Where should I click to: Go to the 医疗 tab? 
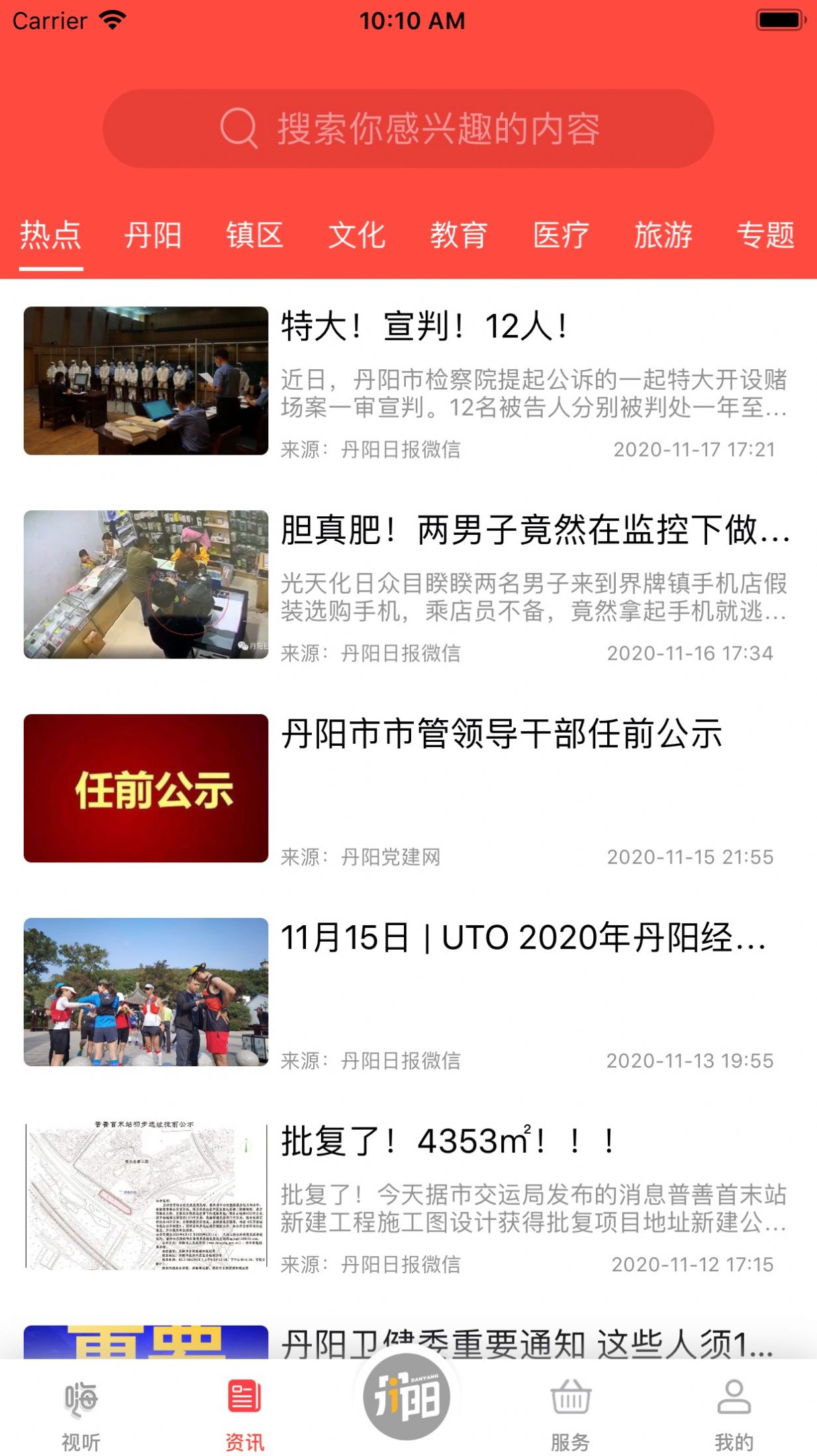coord(561,236)
